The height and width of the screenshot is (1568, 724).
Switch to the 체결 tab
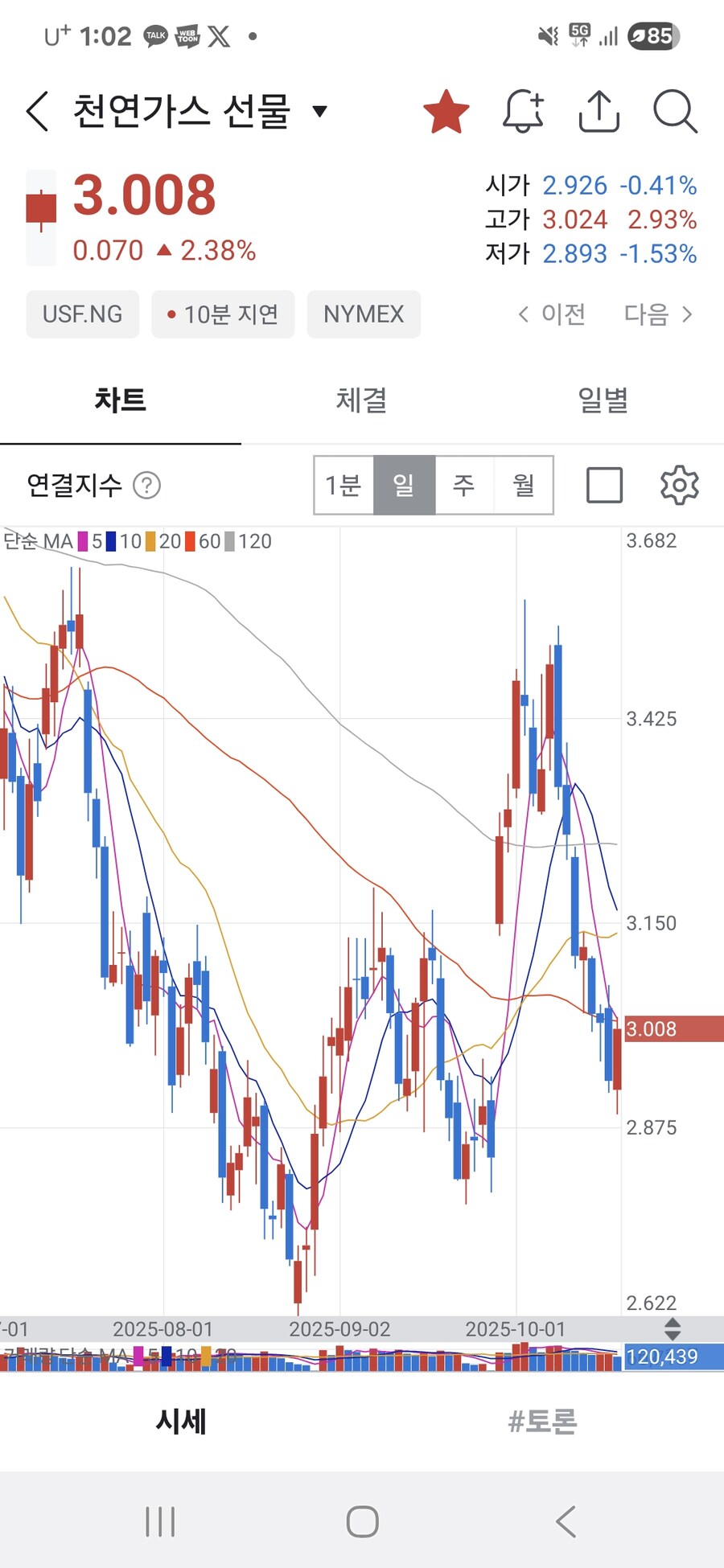[361, 400]
